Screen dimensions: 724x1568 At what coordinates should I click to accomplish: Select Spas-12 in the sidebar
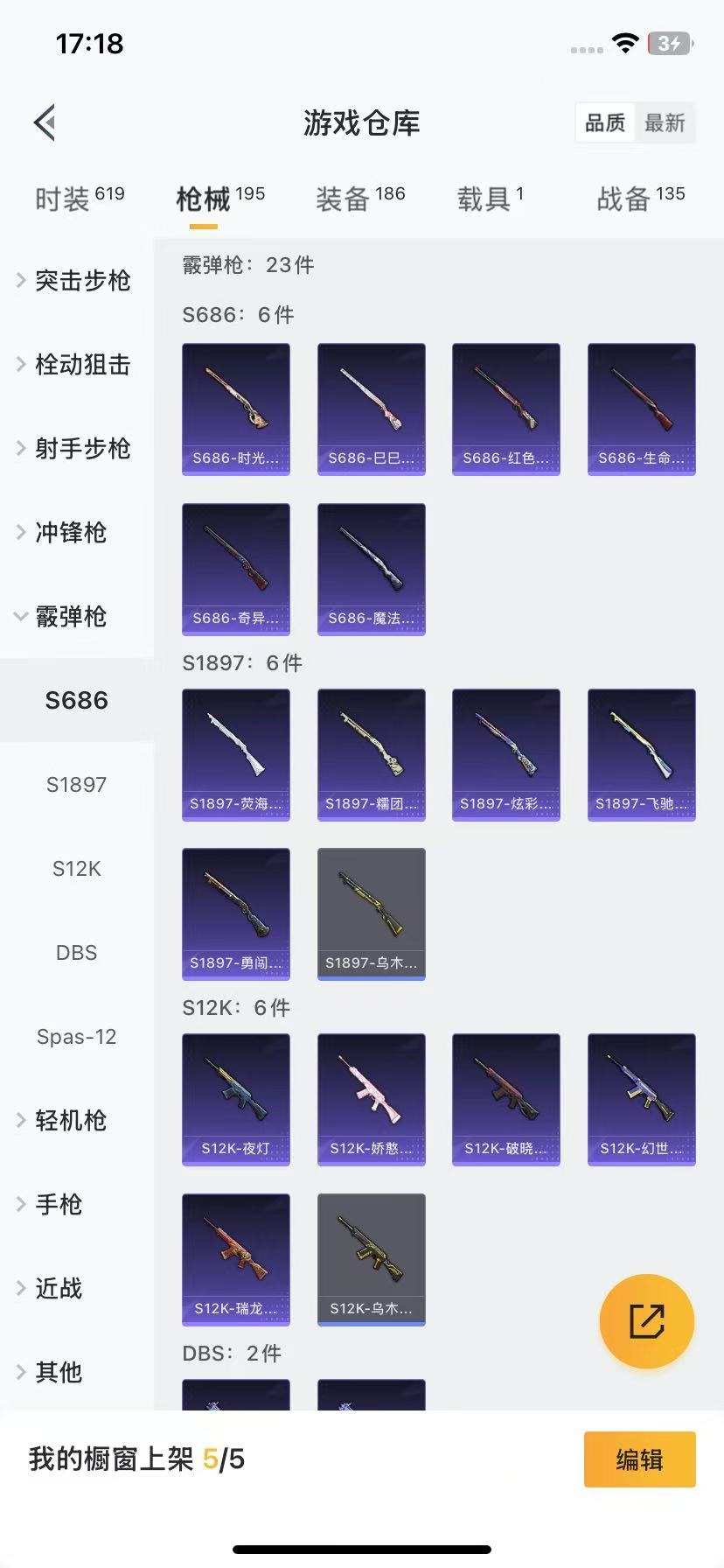click(x=77, y=1036)
